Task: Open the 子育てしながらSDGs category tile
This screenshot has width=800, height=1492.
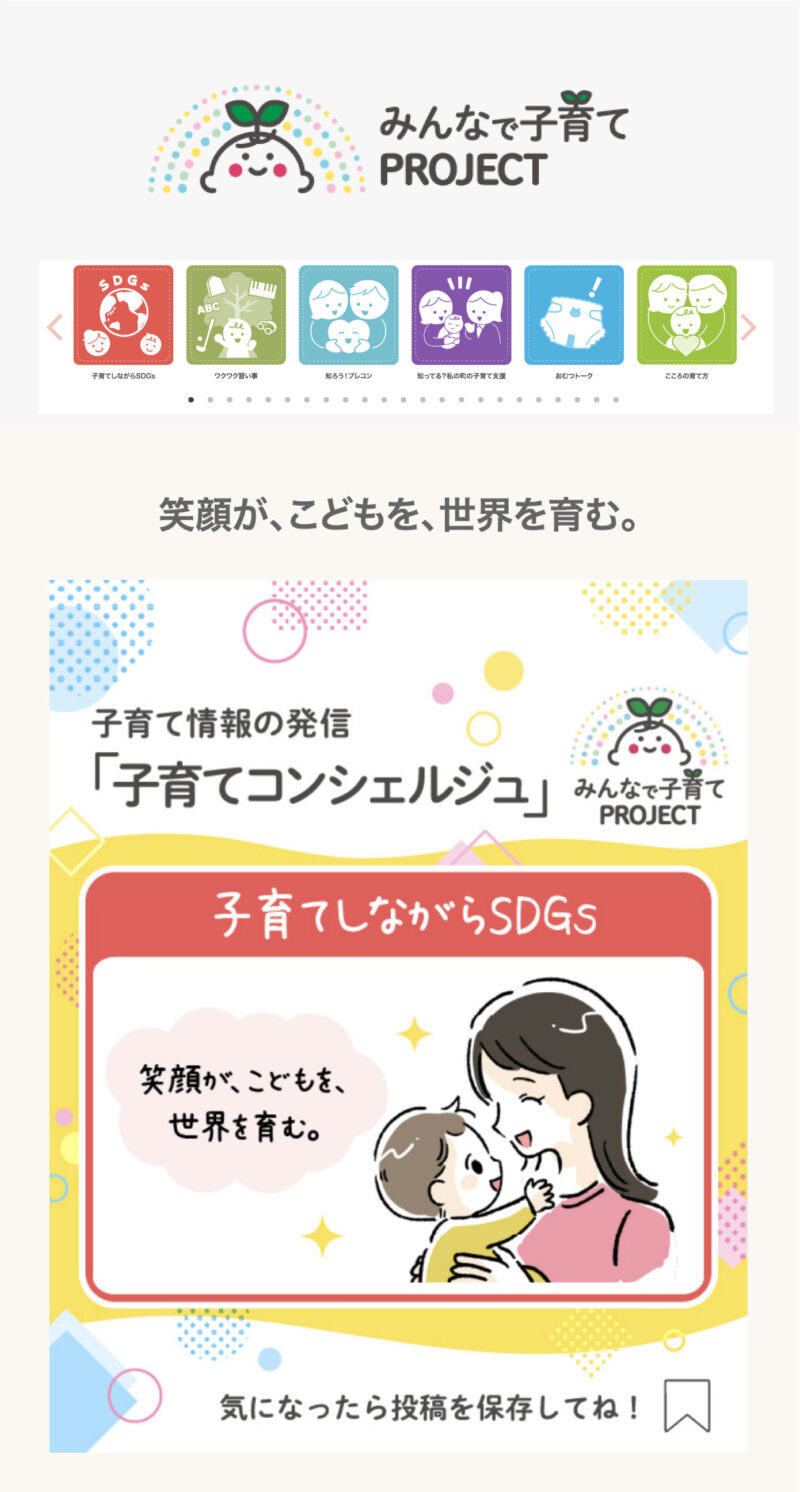Action: [123, 315]
